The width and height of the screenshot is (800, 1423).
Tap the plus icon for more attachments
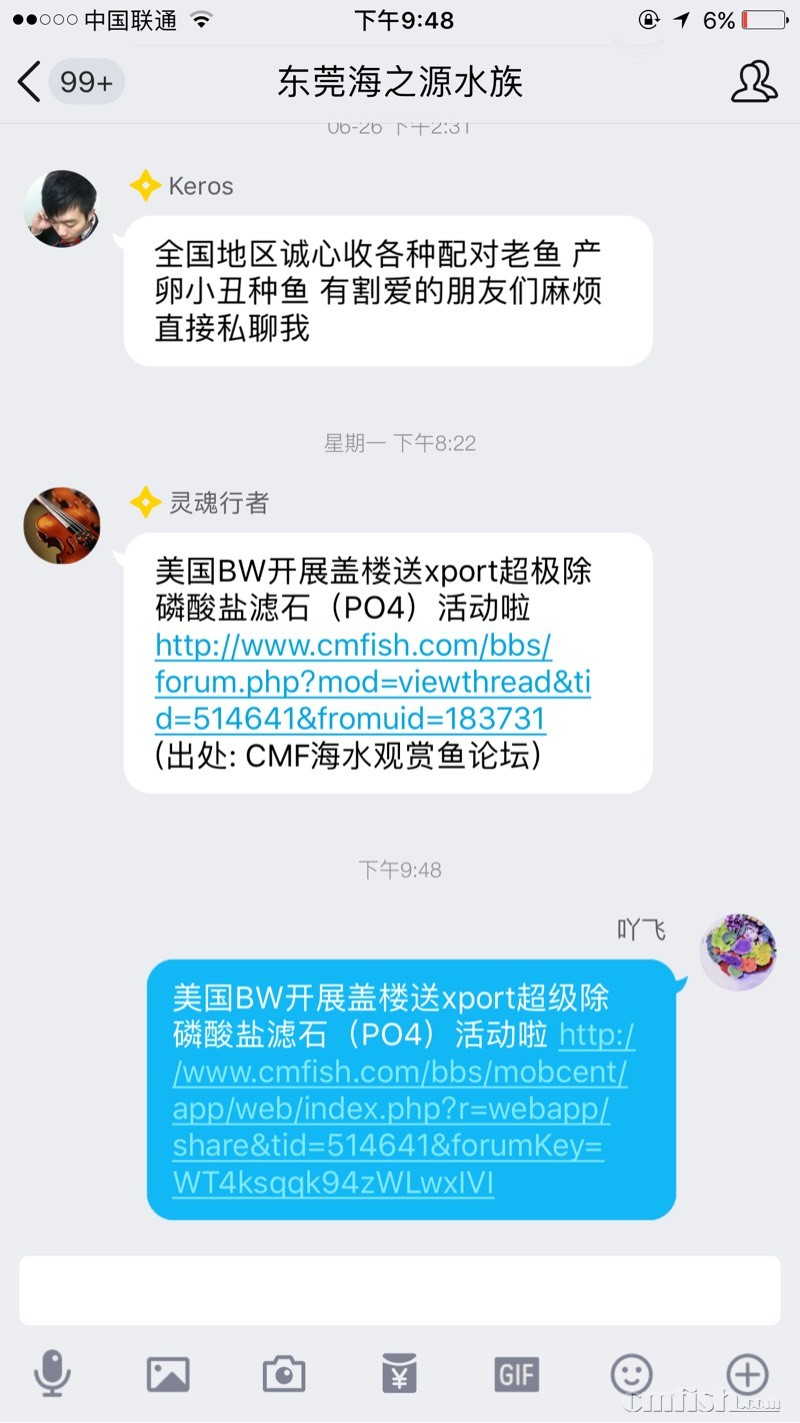tap(747, 1374)
